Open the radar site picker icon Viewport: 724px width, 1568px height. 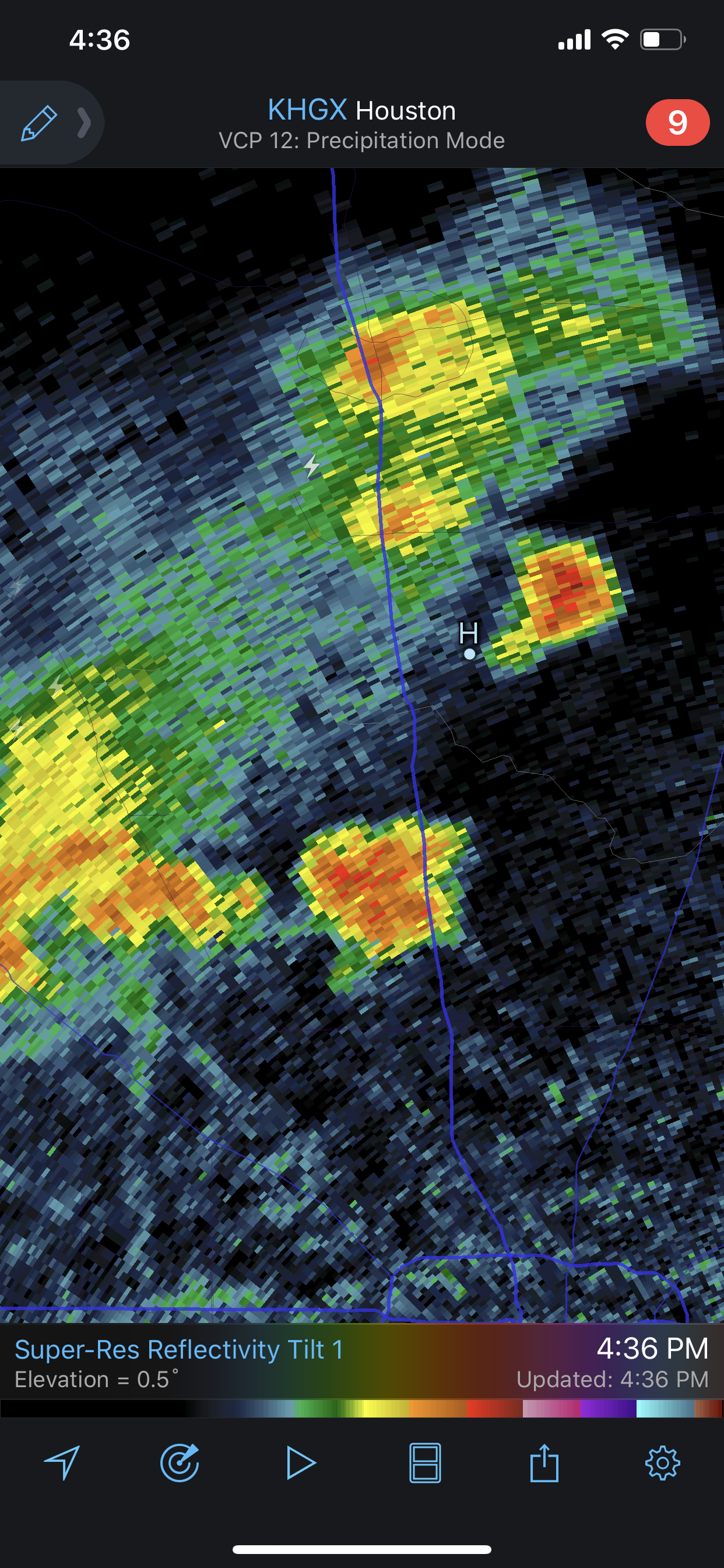coord(180,1462)
